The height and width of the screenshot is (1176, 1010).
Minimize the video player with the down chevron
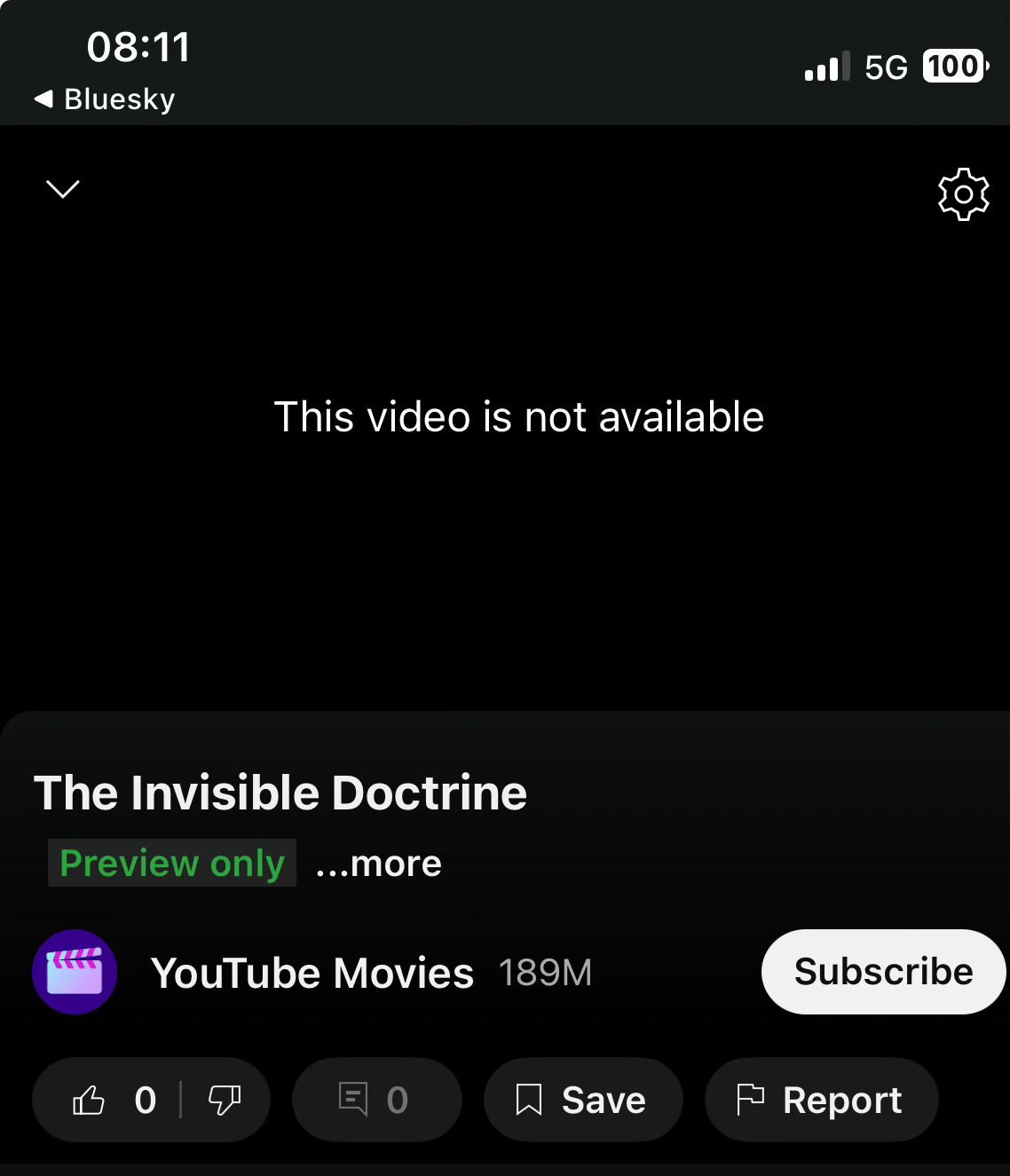pos(62,189)
